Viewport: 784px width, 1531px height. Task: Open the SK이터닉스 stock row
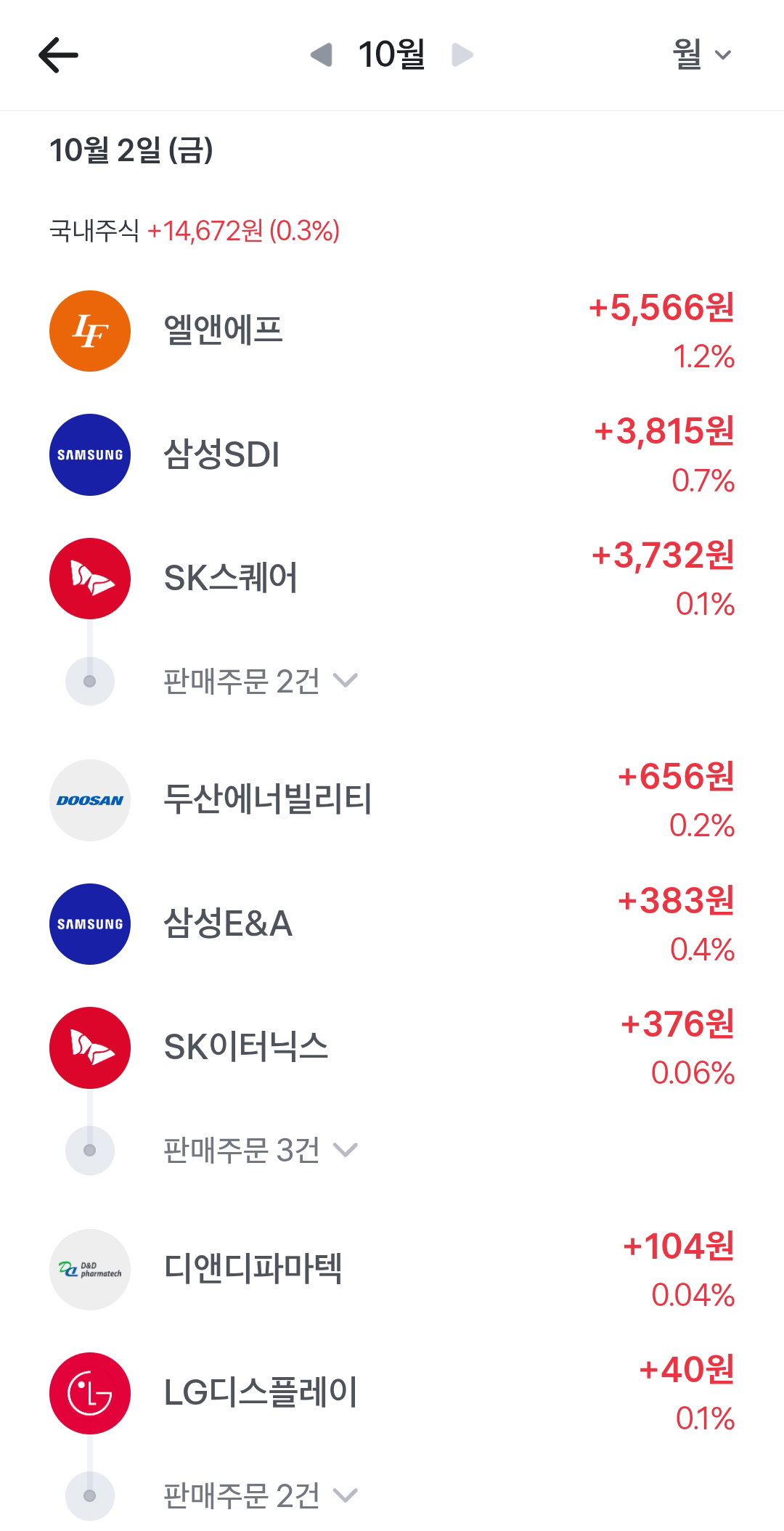pyautogui.click(x=392, y=1048)
